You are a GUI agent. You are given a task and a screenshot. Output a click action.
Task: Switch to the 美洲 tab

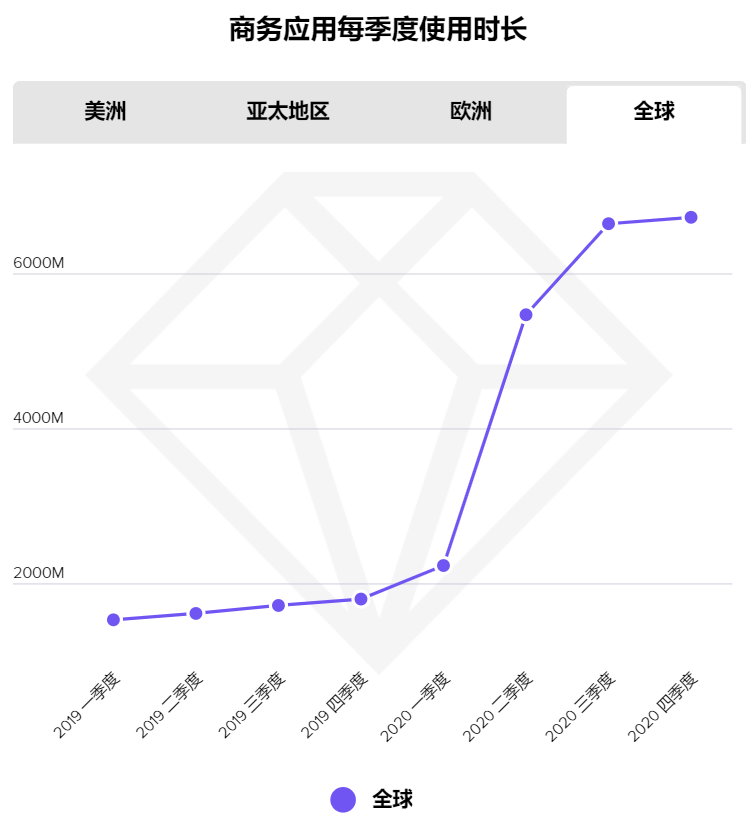105,111
